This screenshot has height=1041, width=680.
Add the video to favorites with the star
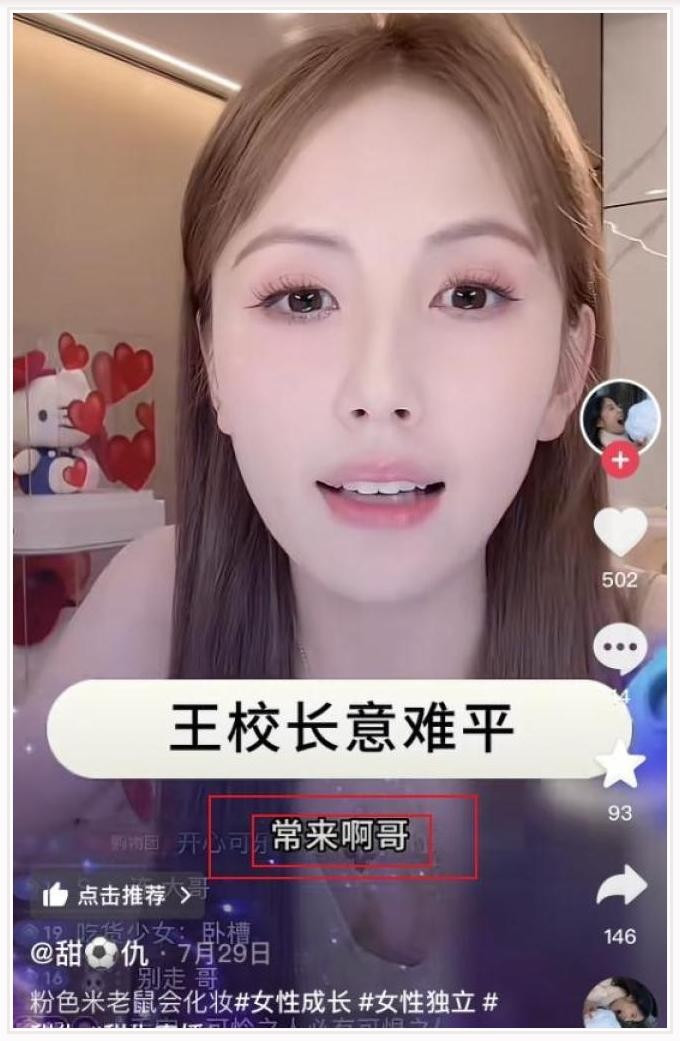620,765
